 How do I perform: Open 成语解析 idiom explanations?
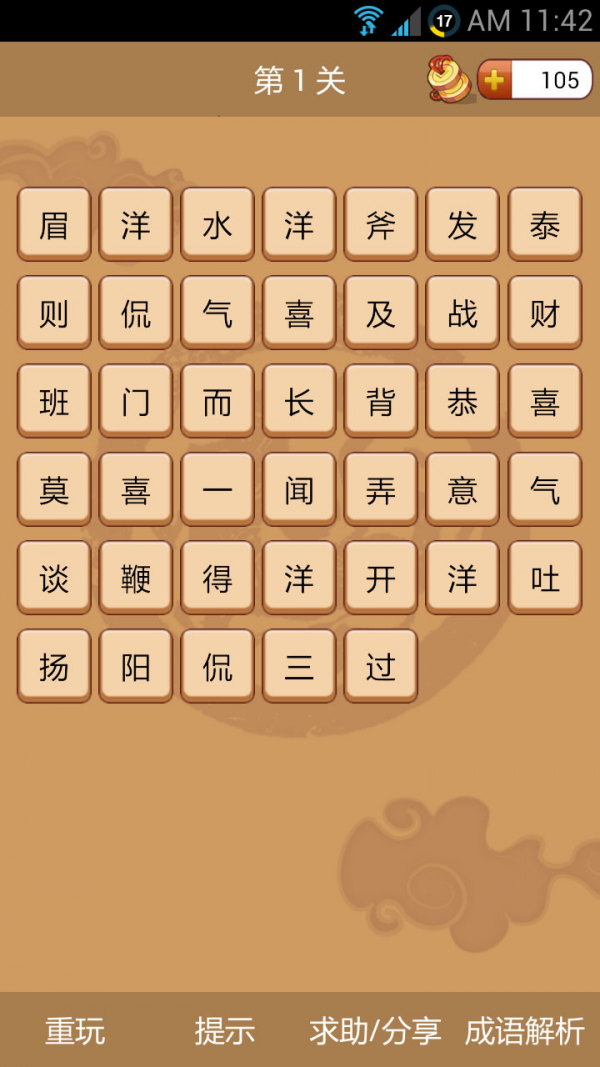[x=525, y=1031]
